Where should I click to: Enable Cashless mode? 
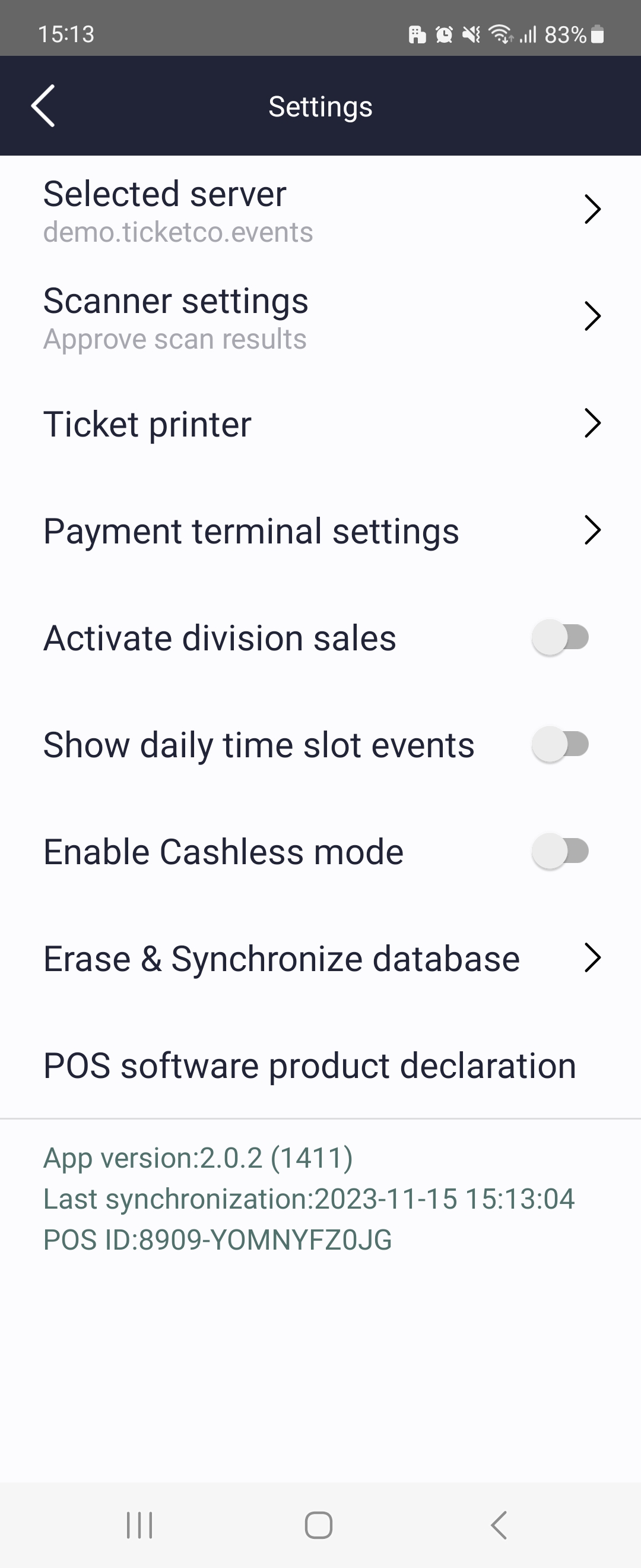tap(560, 851)
